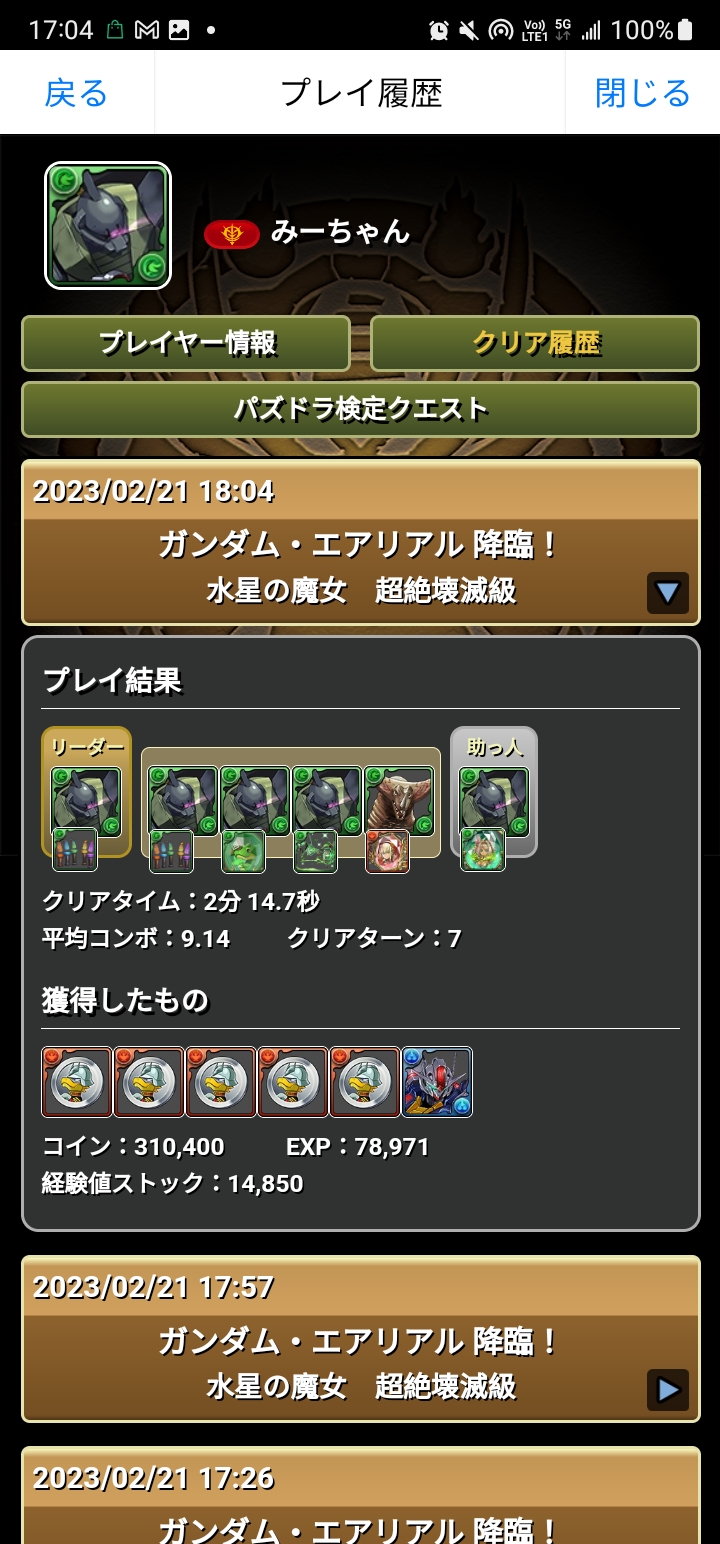The height and width of the screenshot is (1544, 720).
Task: Go back using the 戻る button
Action: [x=76, y=93]
